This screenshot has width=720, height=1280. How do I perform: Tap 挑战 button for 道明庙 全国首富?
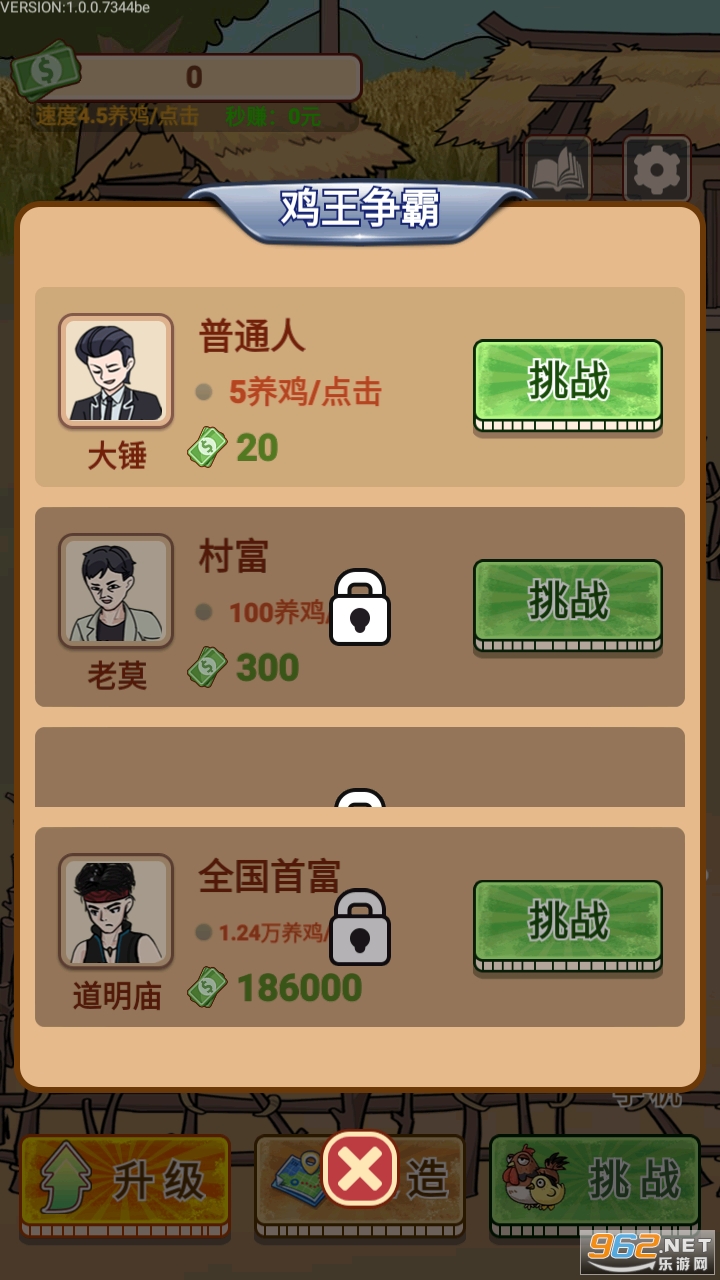coord(567,924)
